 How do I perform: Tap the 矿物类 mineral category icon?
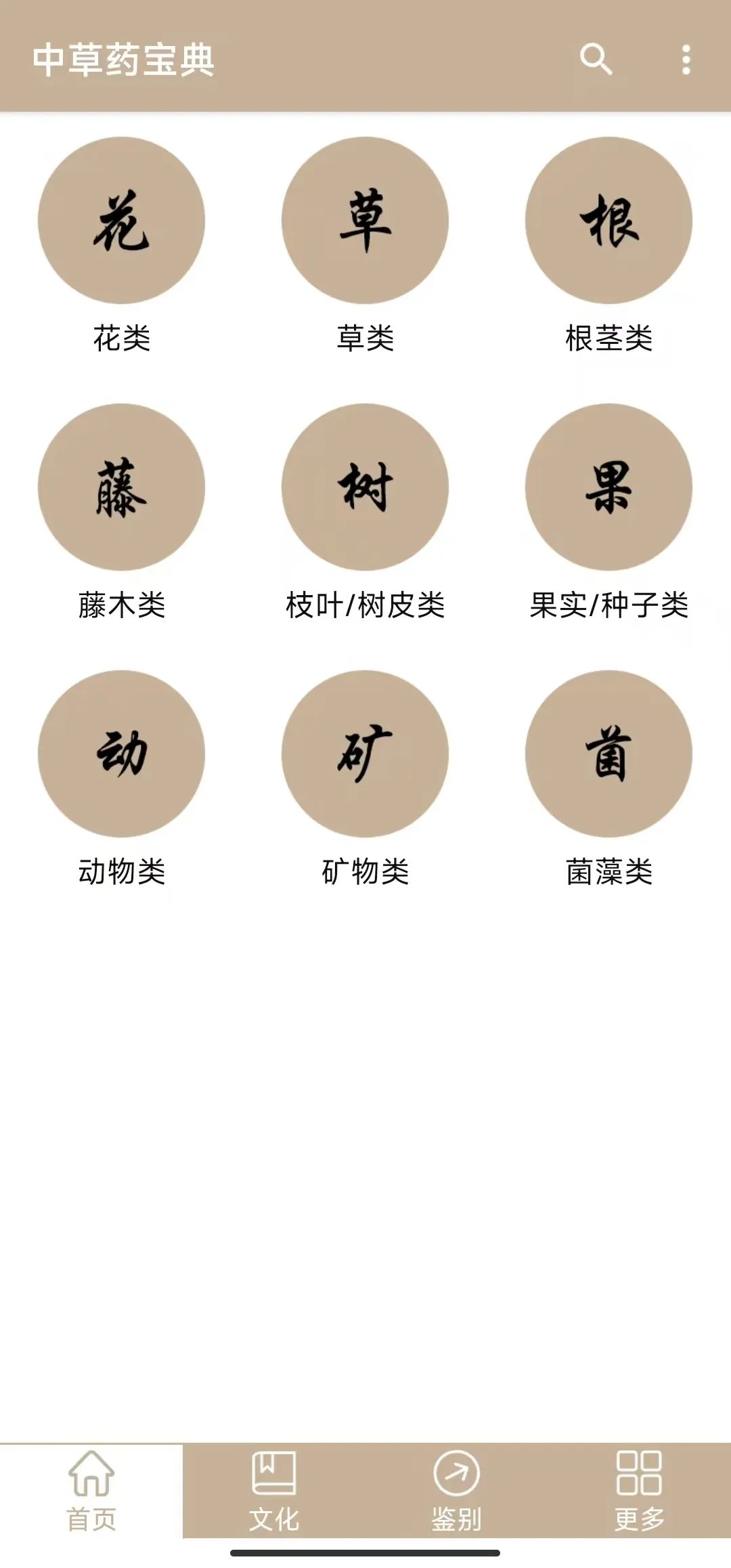click(365, 757)
